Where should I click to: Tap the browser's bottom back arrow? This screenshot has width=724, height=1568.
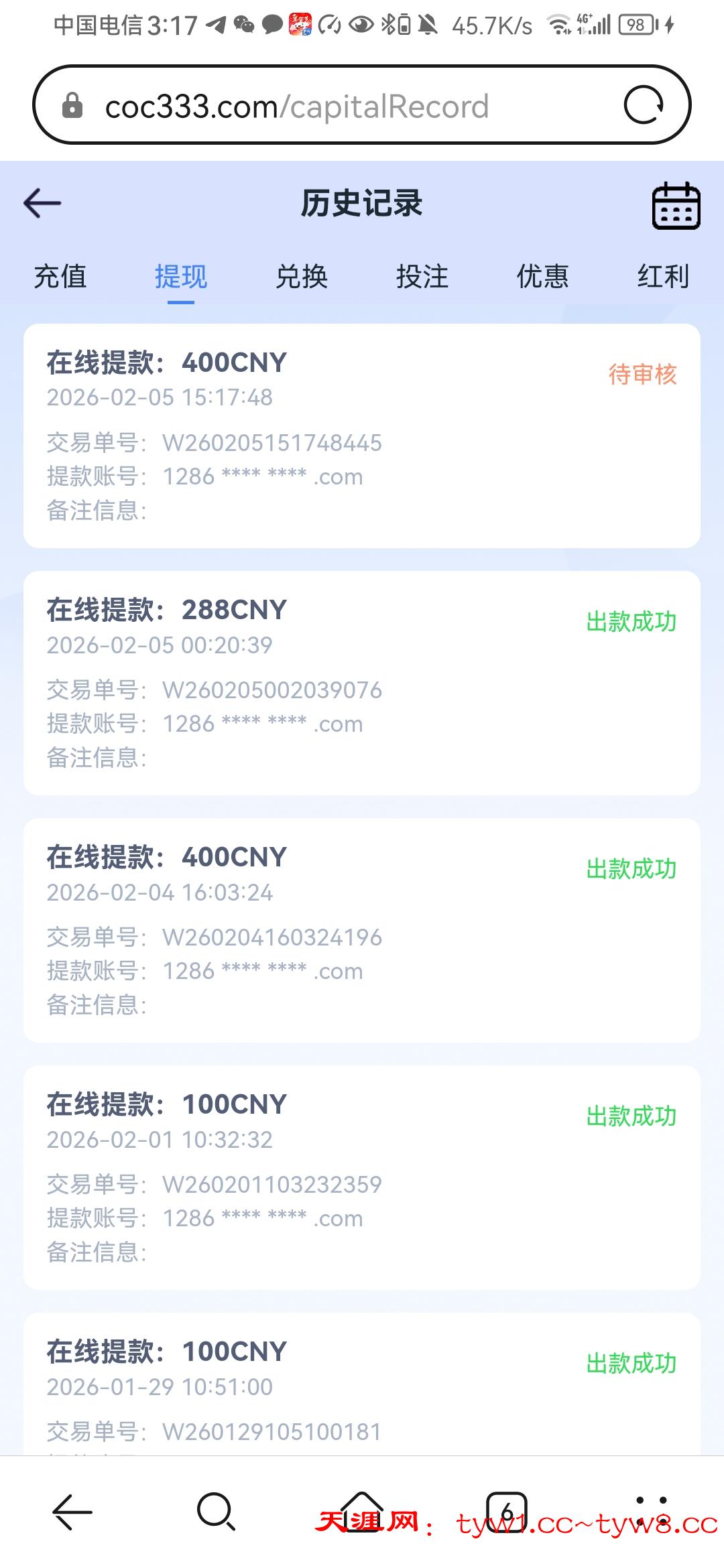click(x=72, y=1512)
